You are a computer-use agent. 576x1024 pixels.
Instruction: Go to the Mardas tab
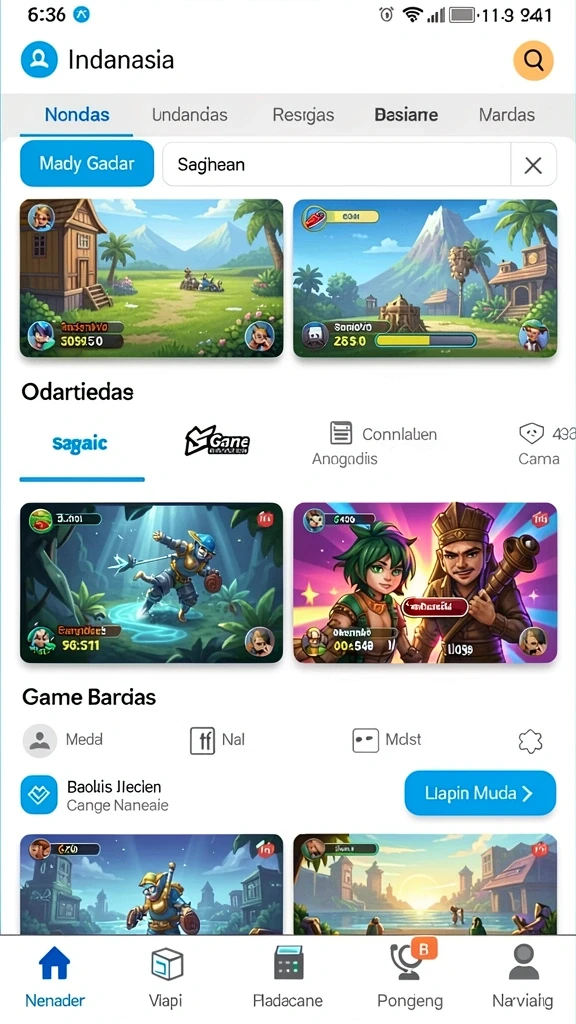tap(507, 115)
